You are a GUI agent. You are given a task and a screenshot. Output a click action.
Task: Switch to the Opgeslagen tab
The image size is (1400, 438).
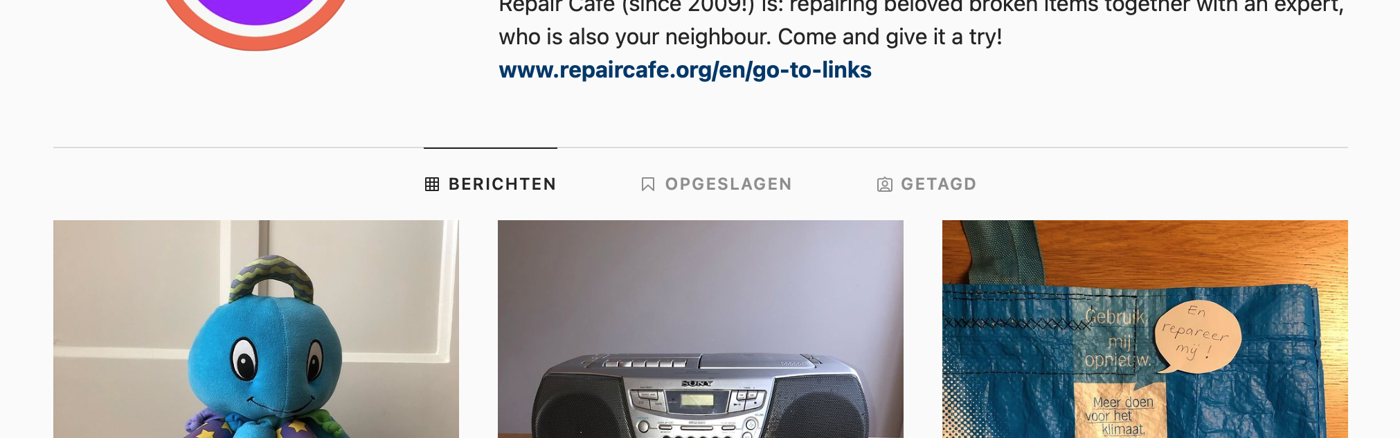[x=716, y=184]
